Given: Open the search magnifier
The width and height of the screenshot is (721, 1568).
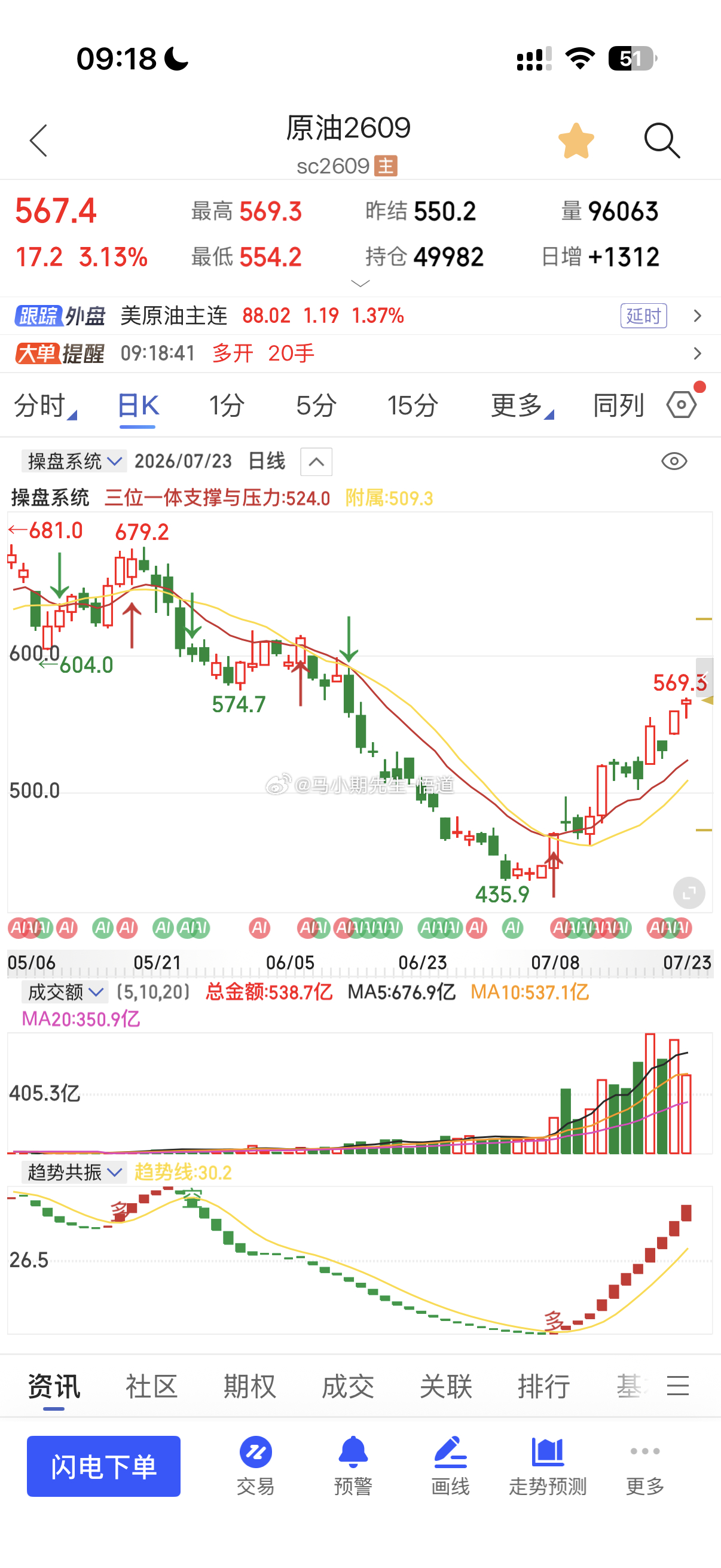Looking at the screenshot, I should [x=662, y=141].
